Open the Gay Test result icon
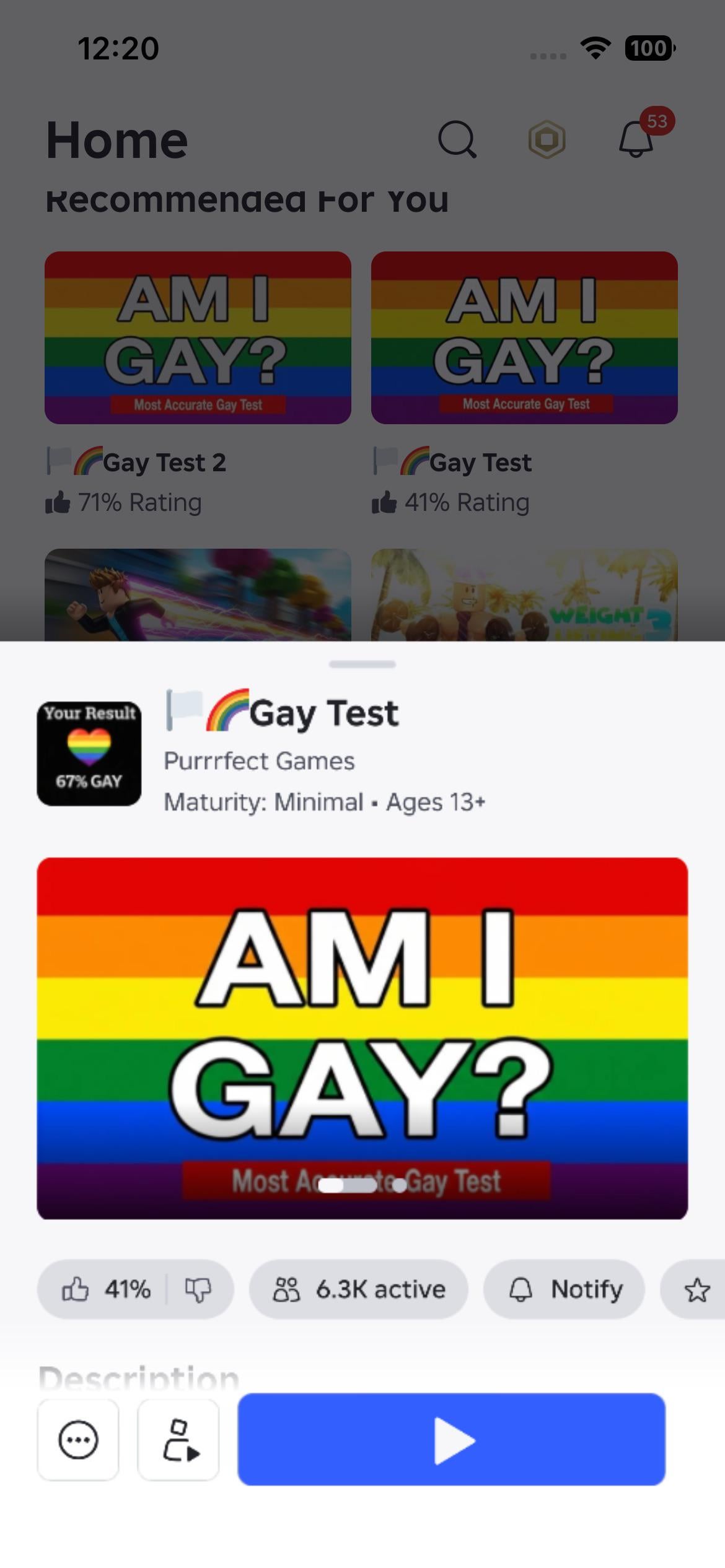This screenshot has height=1568, width=725. pyautogui.click(x=89, y=754)
